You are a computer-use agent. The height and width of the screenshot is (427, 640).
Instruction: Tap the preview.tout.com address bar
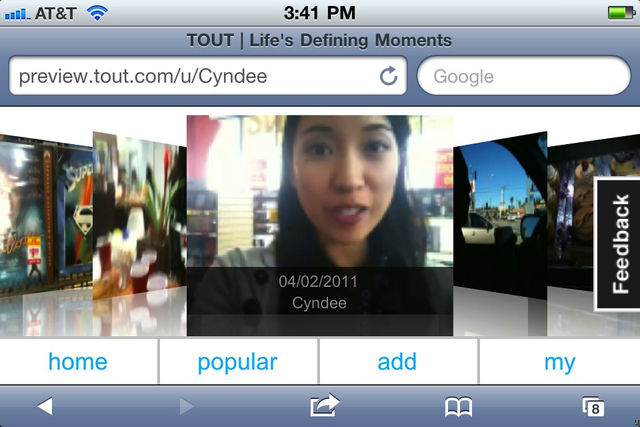(190, 76)
